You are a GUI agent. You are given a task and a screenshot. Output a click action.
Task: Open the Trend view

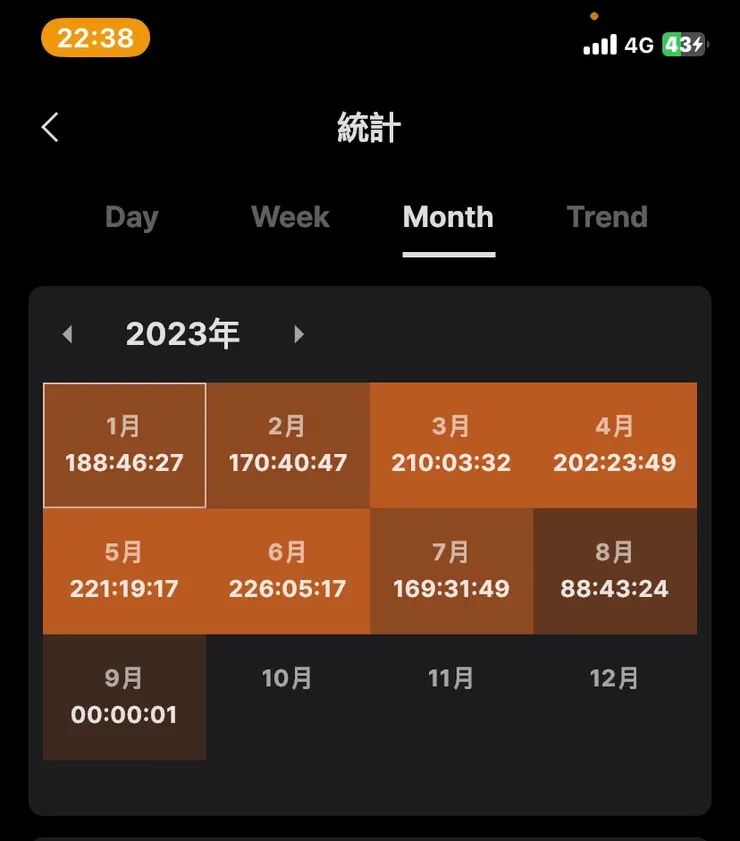606,217
